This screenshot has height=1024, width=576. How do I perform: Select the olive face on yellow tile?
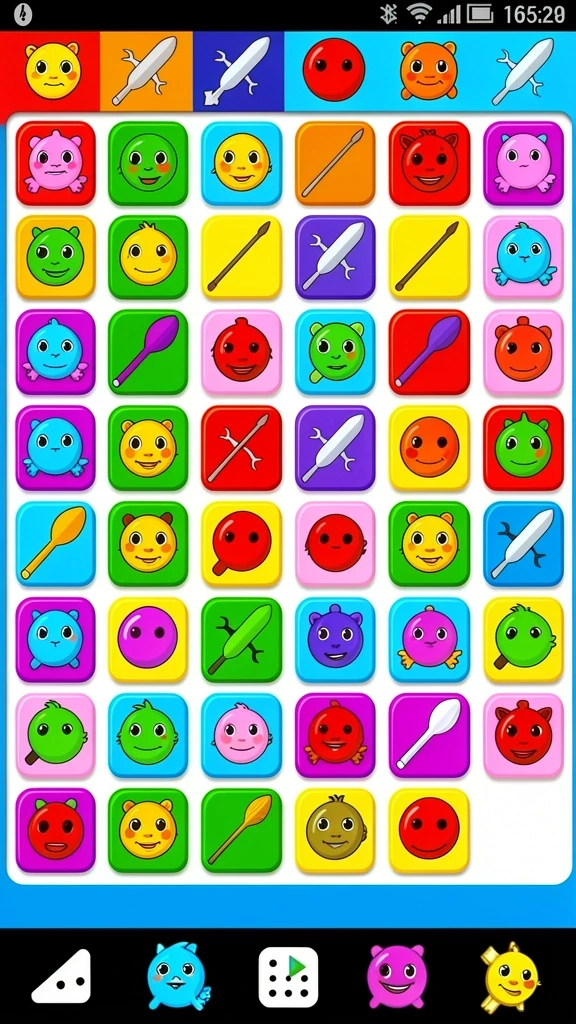(335, 831)
